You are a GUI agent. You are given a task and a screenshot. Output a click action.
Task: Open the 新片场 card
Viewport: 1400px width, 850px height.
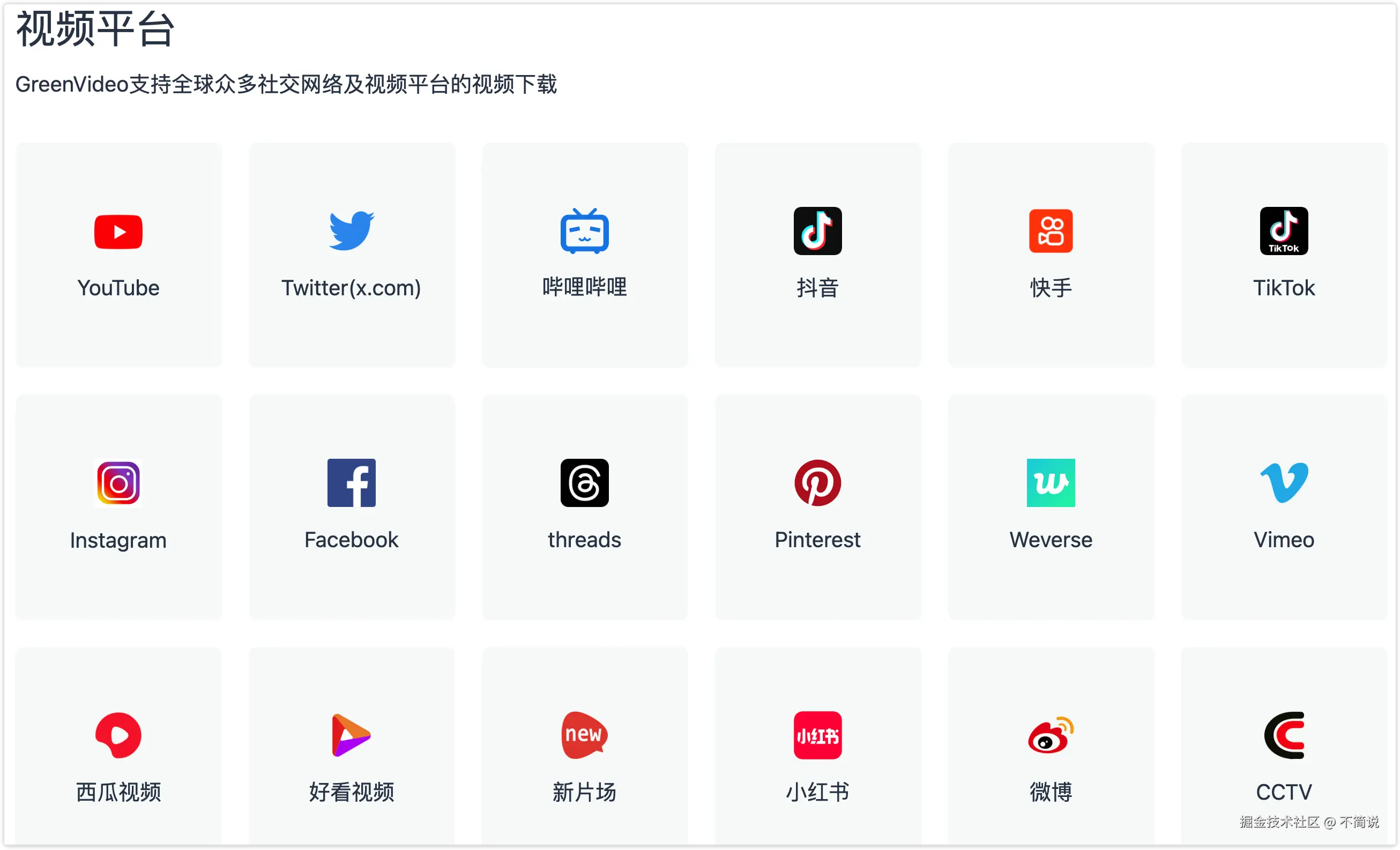point(584,750)
